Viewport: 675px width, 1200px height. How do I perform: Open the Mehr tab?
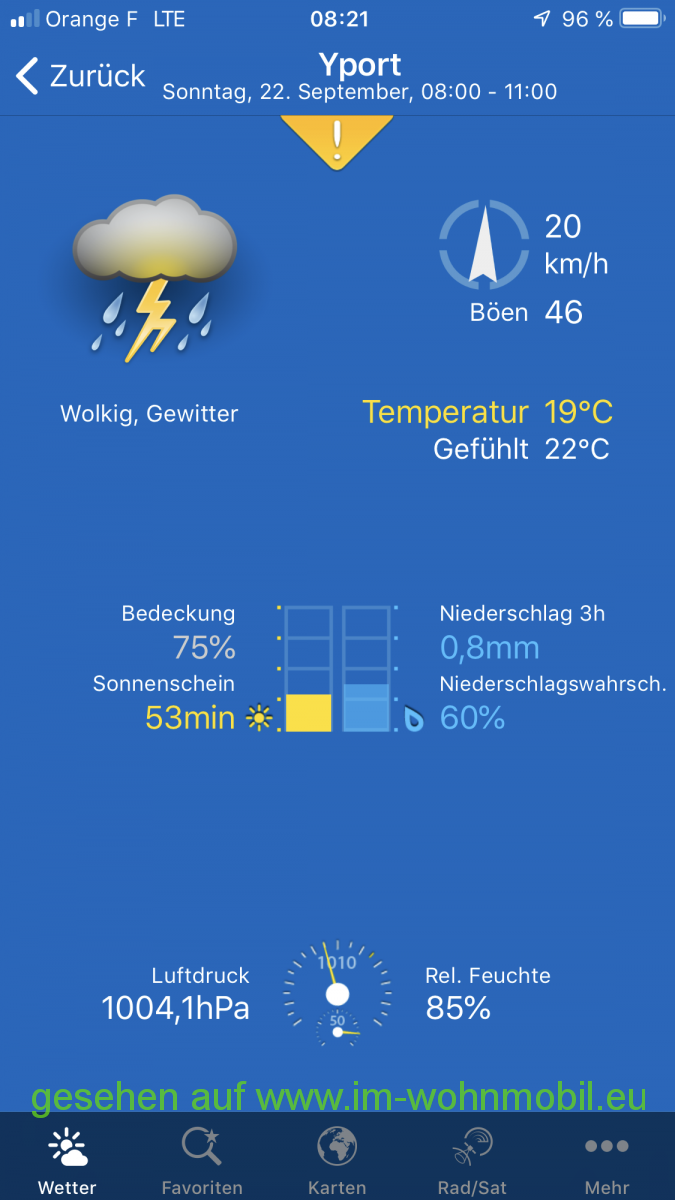pos(607,1160)
